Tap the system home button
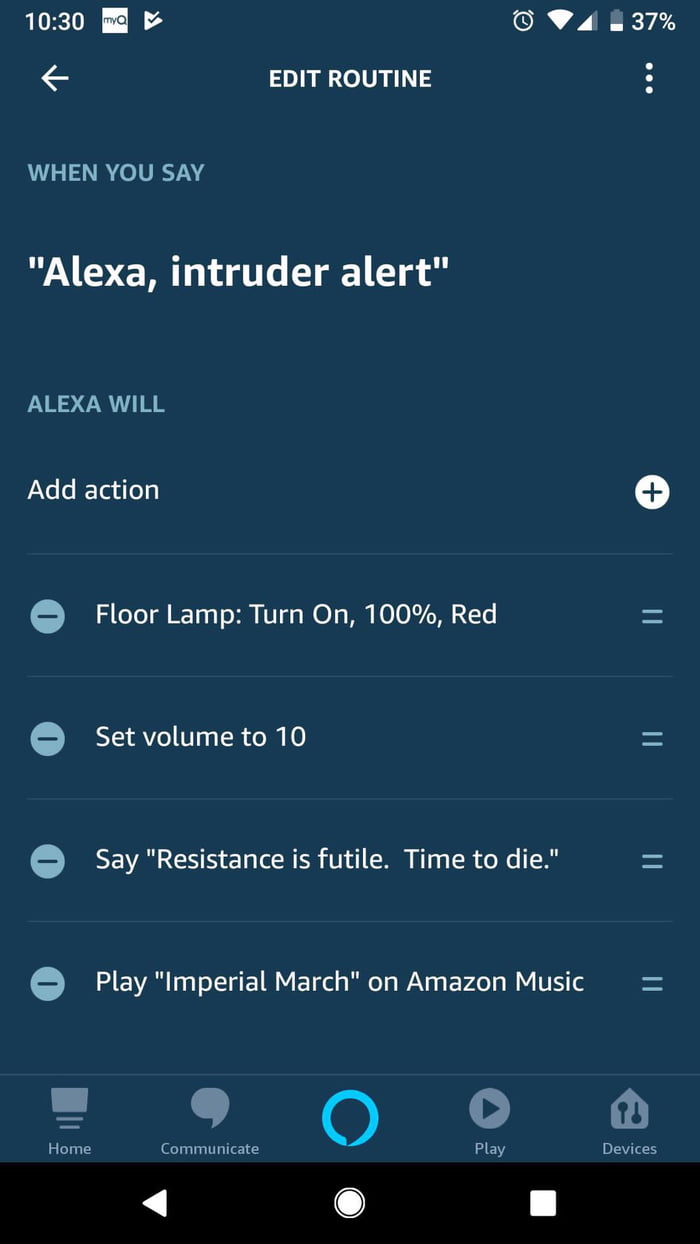Viewport: 700px width, 1244px height. 350,1203
